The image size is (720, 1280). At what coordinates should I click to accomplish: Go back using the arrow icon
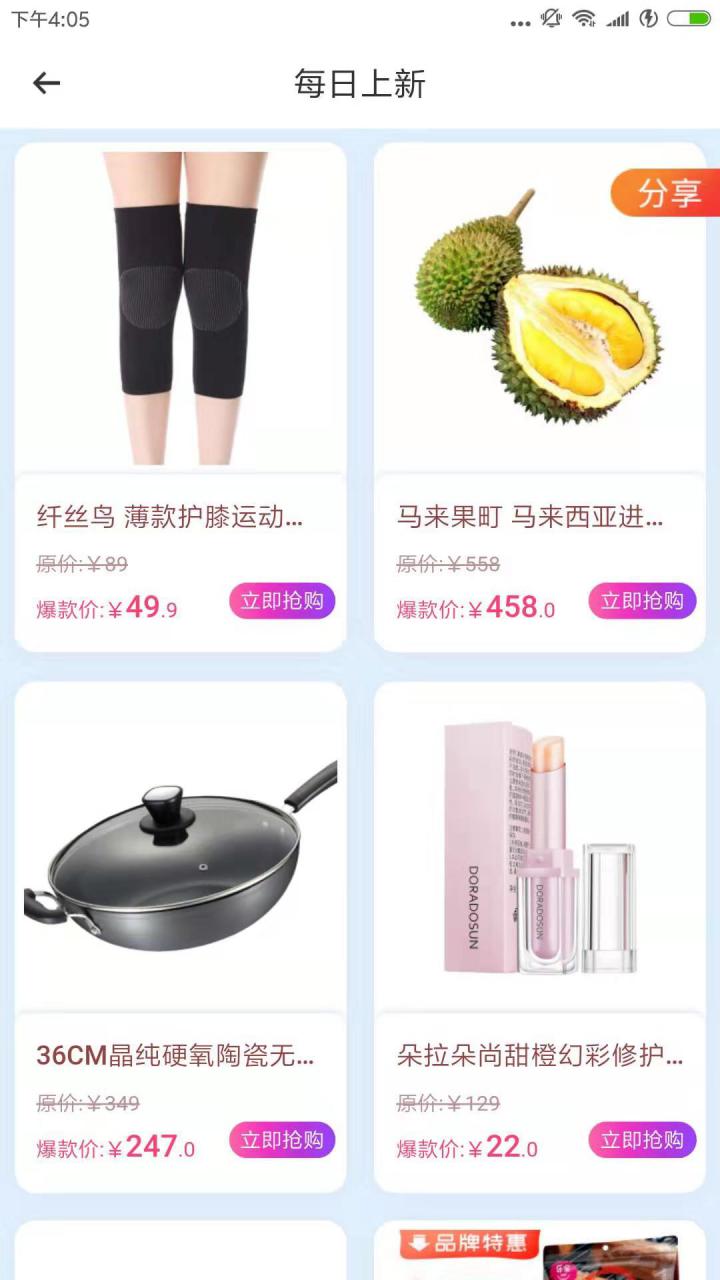coord(46,83)
